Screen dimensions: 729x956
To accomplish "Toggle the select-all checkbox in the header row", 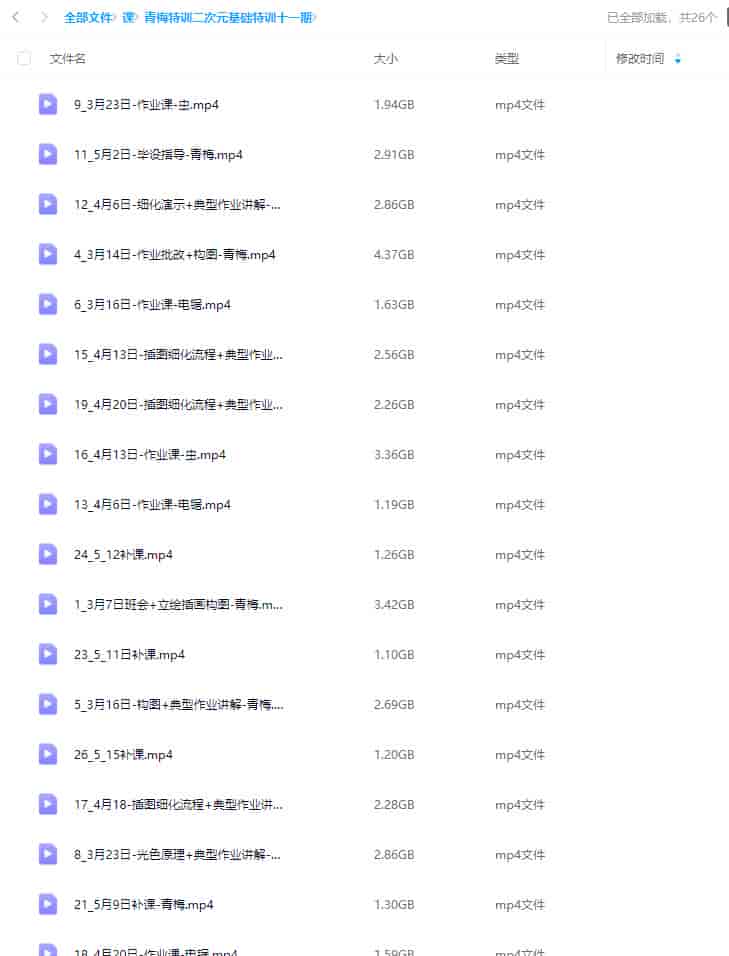I will [24, 59].
